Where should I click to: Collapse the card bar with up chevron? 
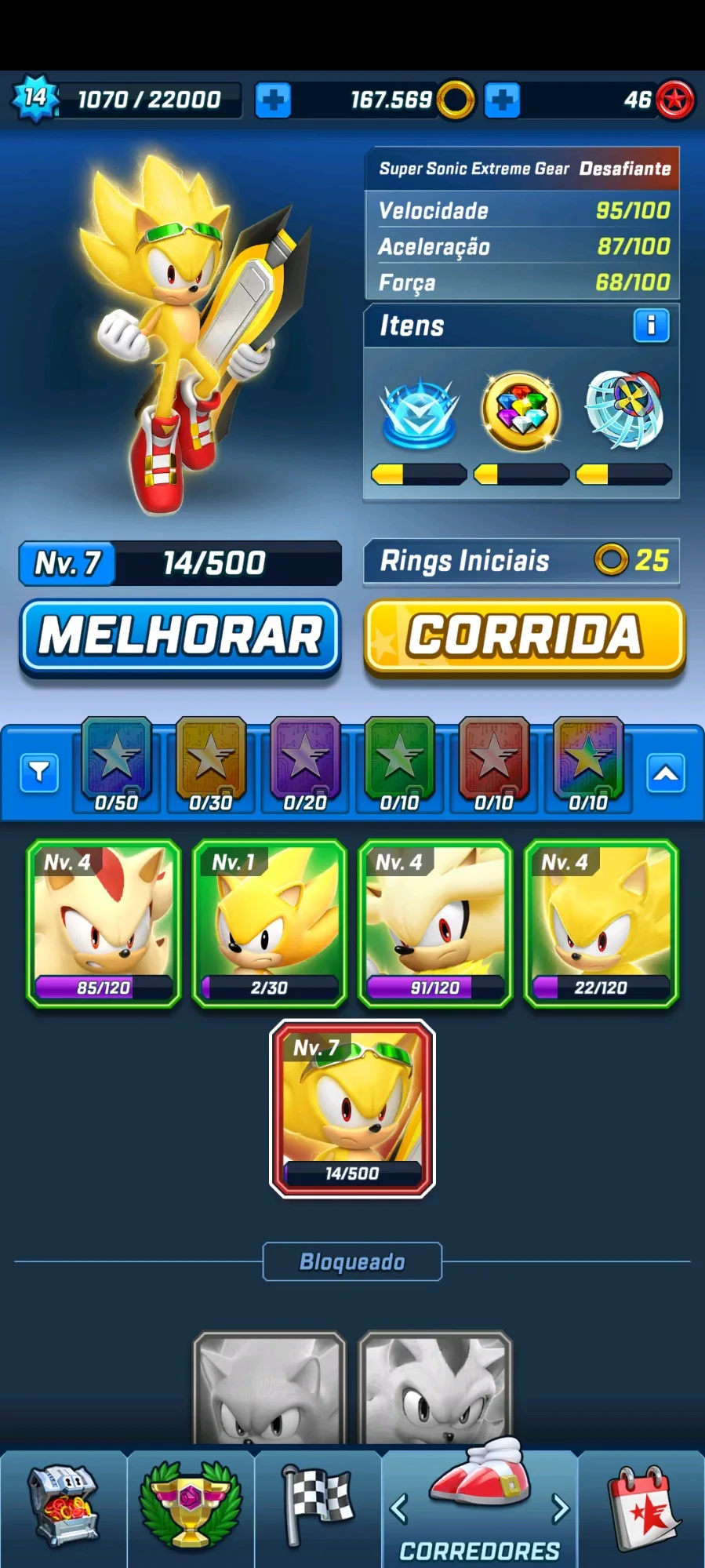tap(666, 774)
